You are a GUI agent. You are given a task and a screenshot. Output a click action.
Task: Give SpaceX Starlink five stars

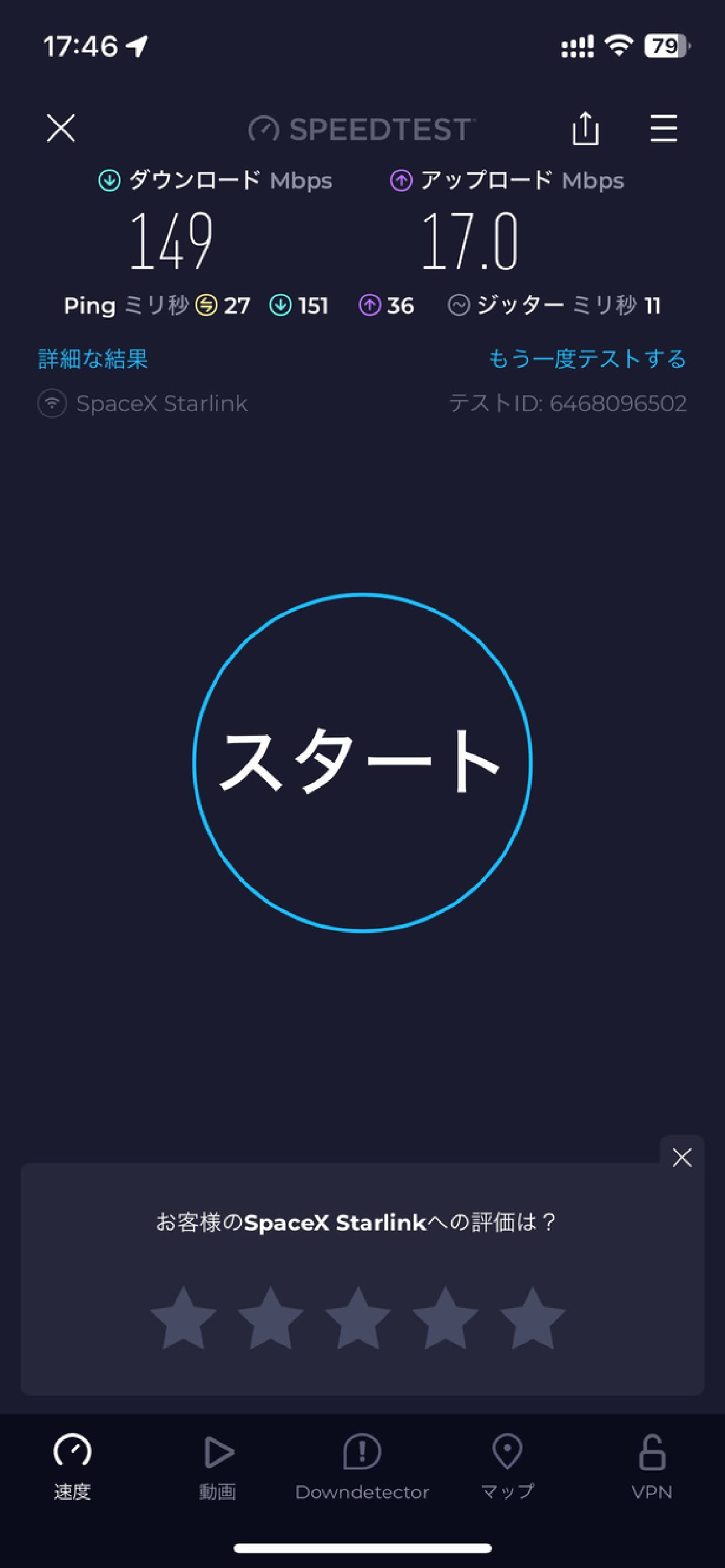(532, 1319)
